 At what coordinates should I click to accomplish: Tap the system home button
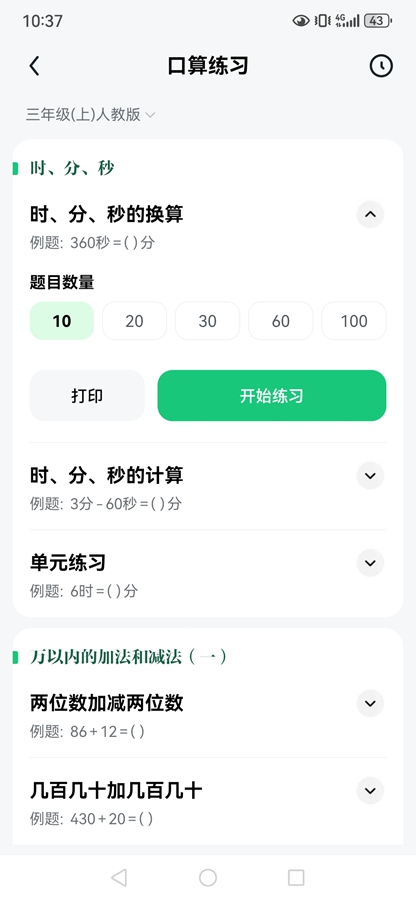pyautogui.click(x=208, y=878)
